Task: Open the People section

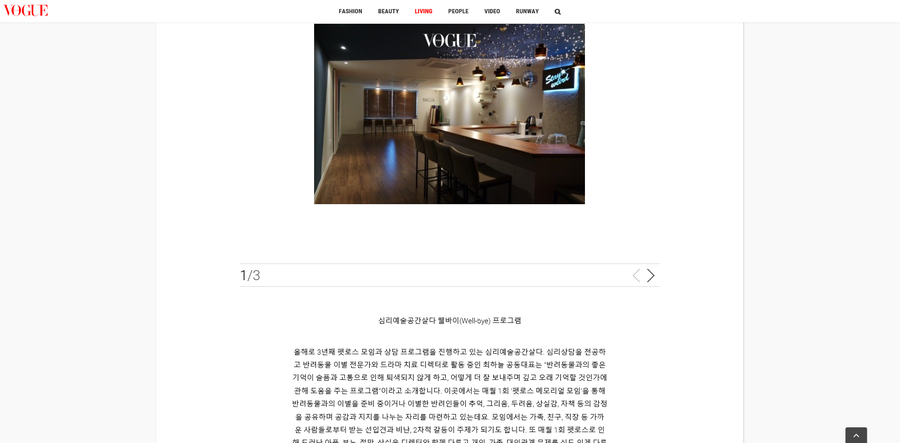Action: click(x=458, y=11)
